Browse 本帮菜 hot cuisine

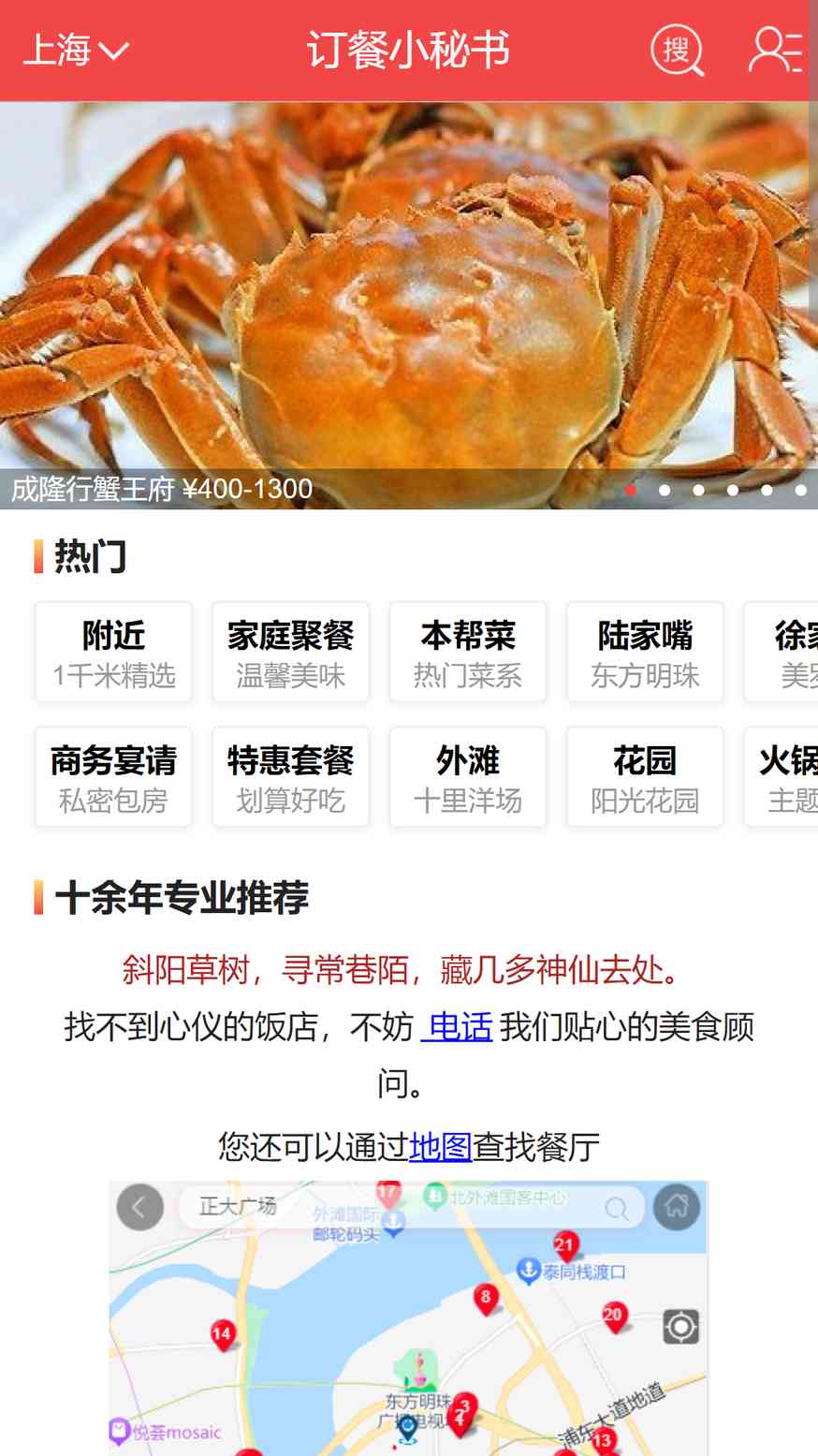point(467,653)
